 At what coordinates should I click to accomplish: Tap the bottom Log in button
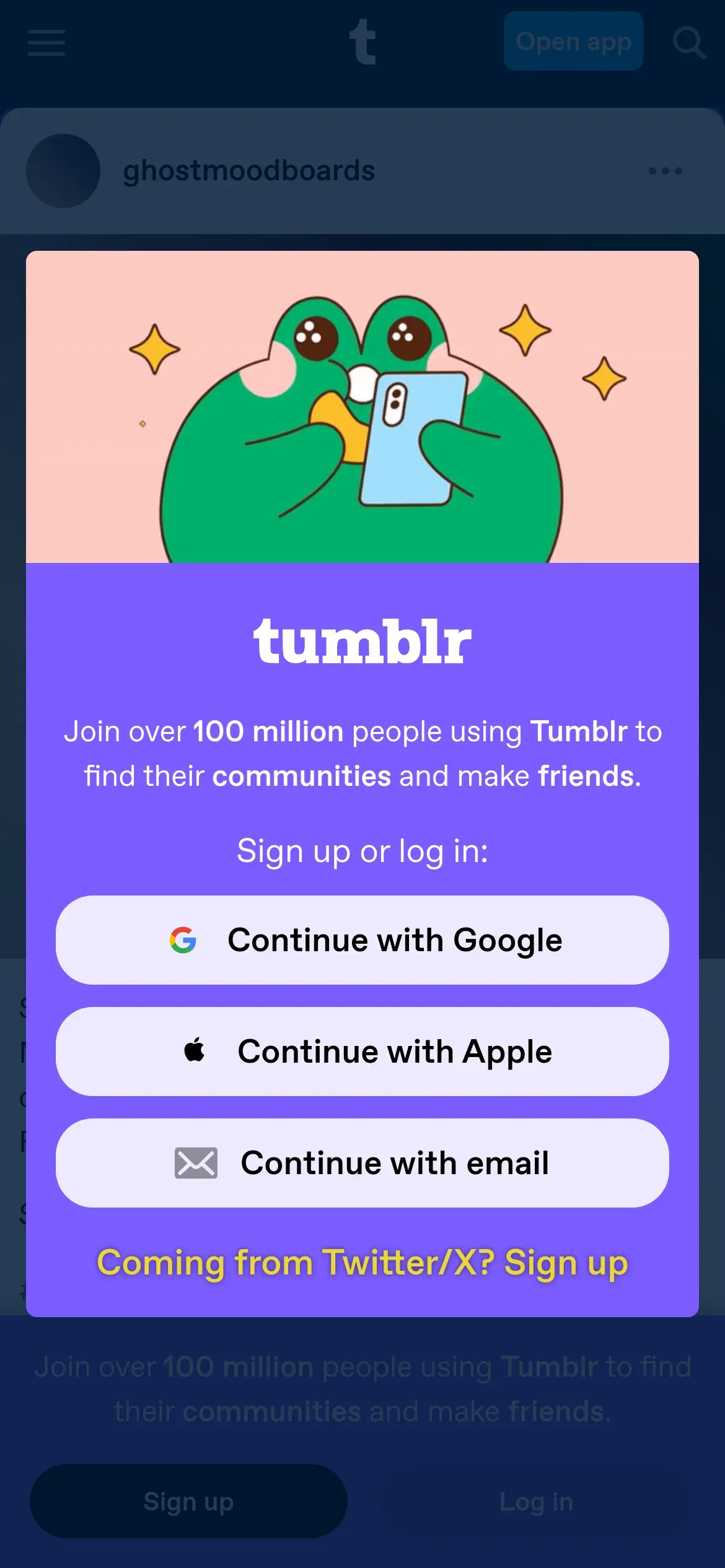[537, 1501]
